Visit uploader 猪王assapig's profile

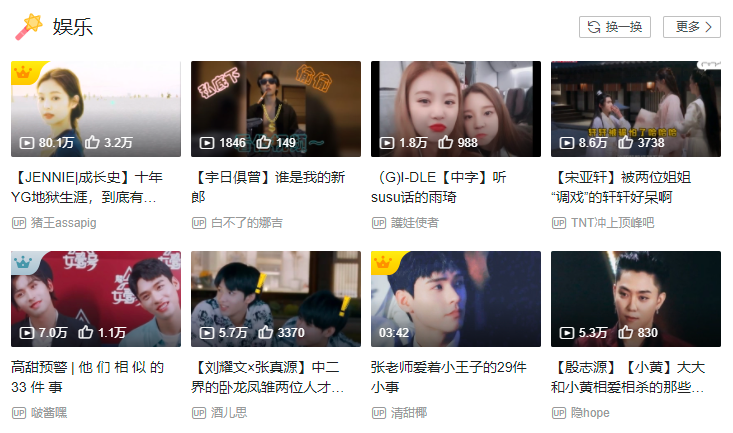pyautogui.click(x=63, y=222)
